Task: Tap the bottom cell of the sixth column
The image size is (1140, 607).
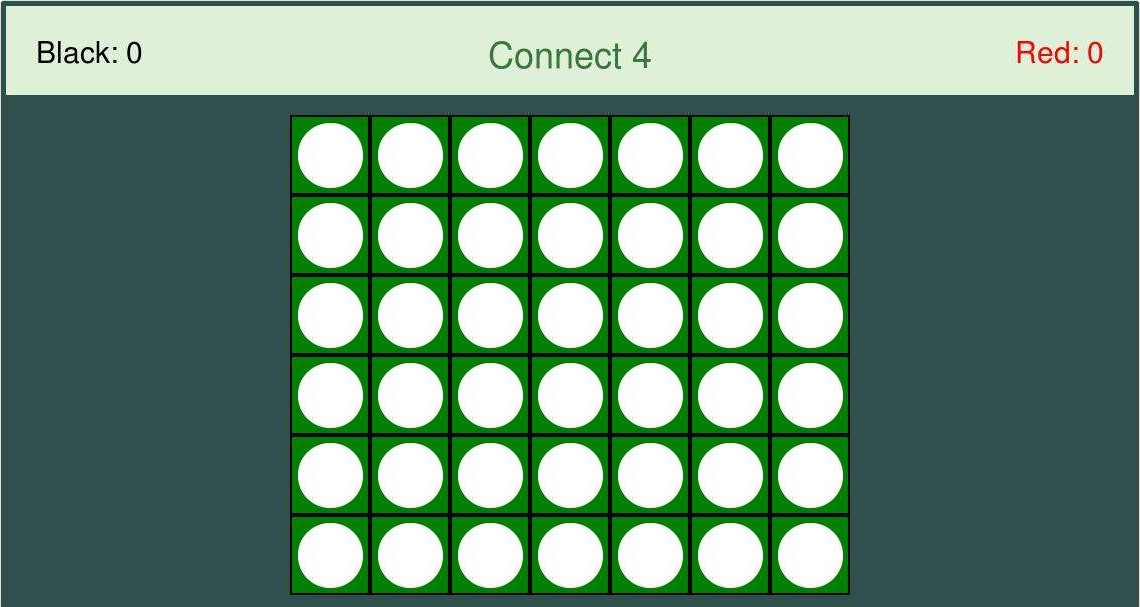Action: pos(730,555)
